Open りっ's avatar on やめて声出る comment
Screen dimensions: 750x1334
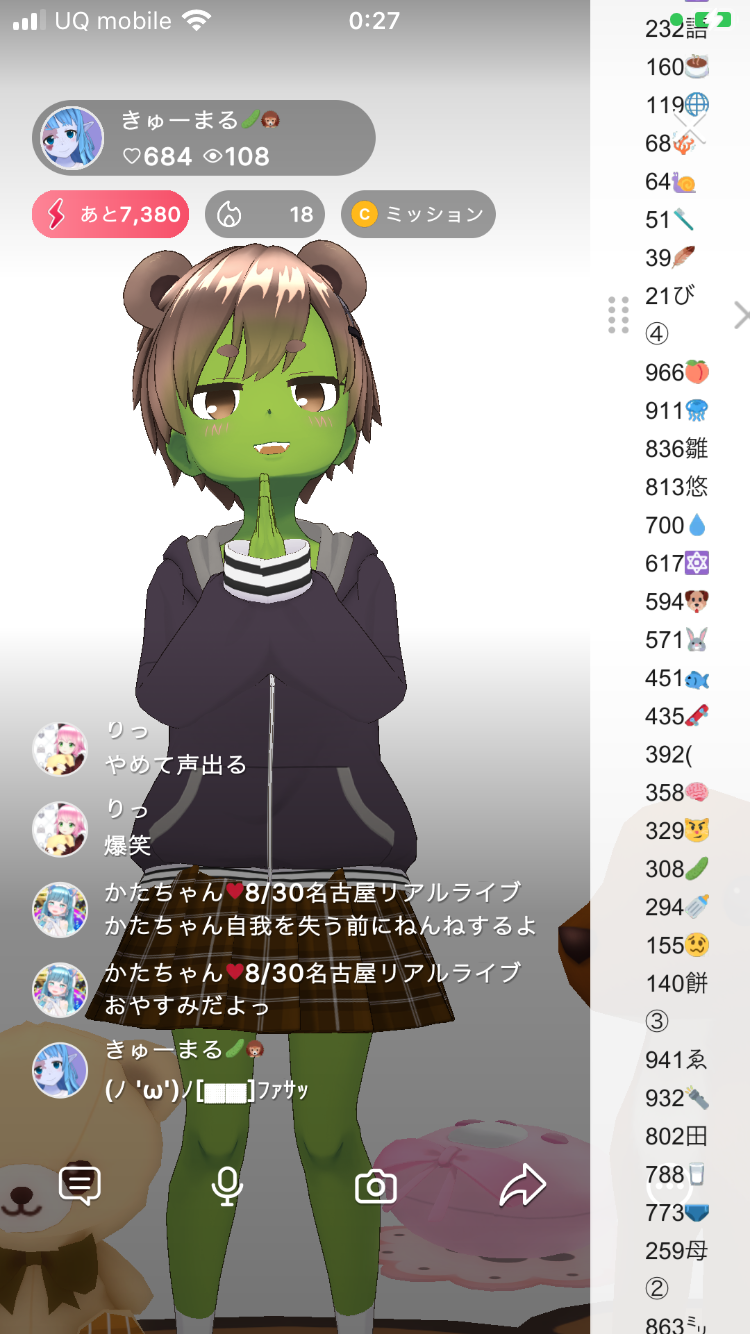(61, 749)
